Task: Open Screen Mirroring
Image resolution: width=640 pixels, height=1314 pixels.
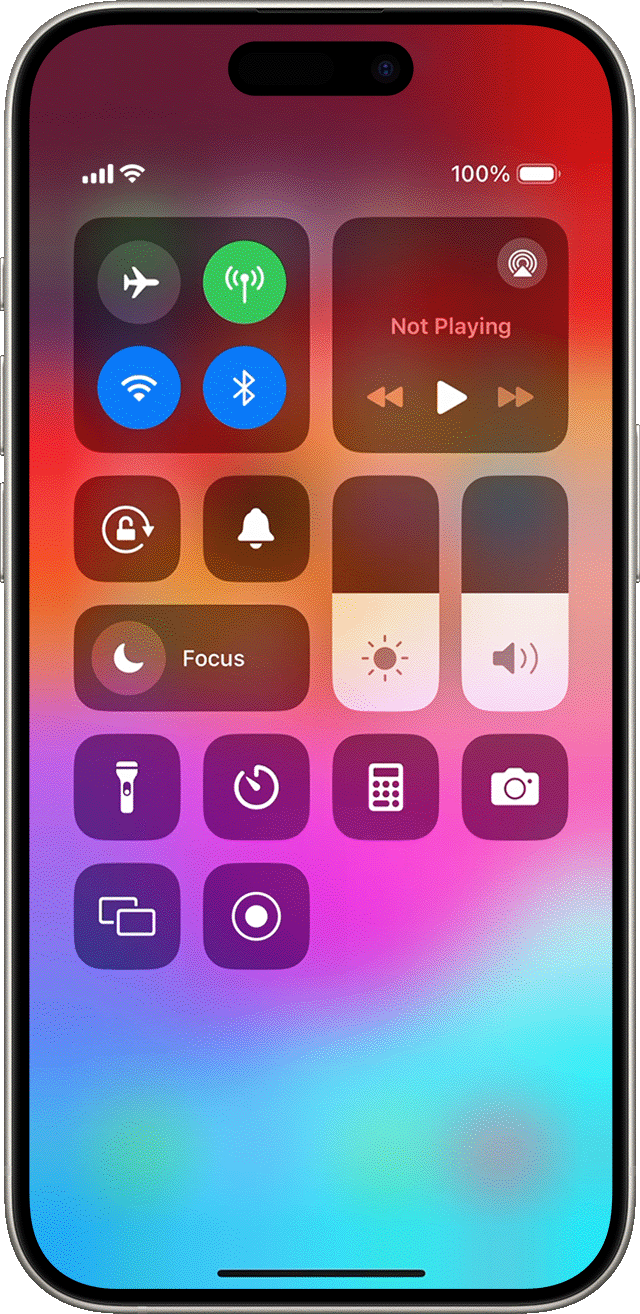Action: pos(127,916)
